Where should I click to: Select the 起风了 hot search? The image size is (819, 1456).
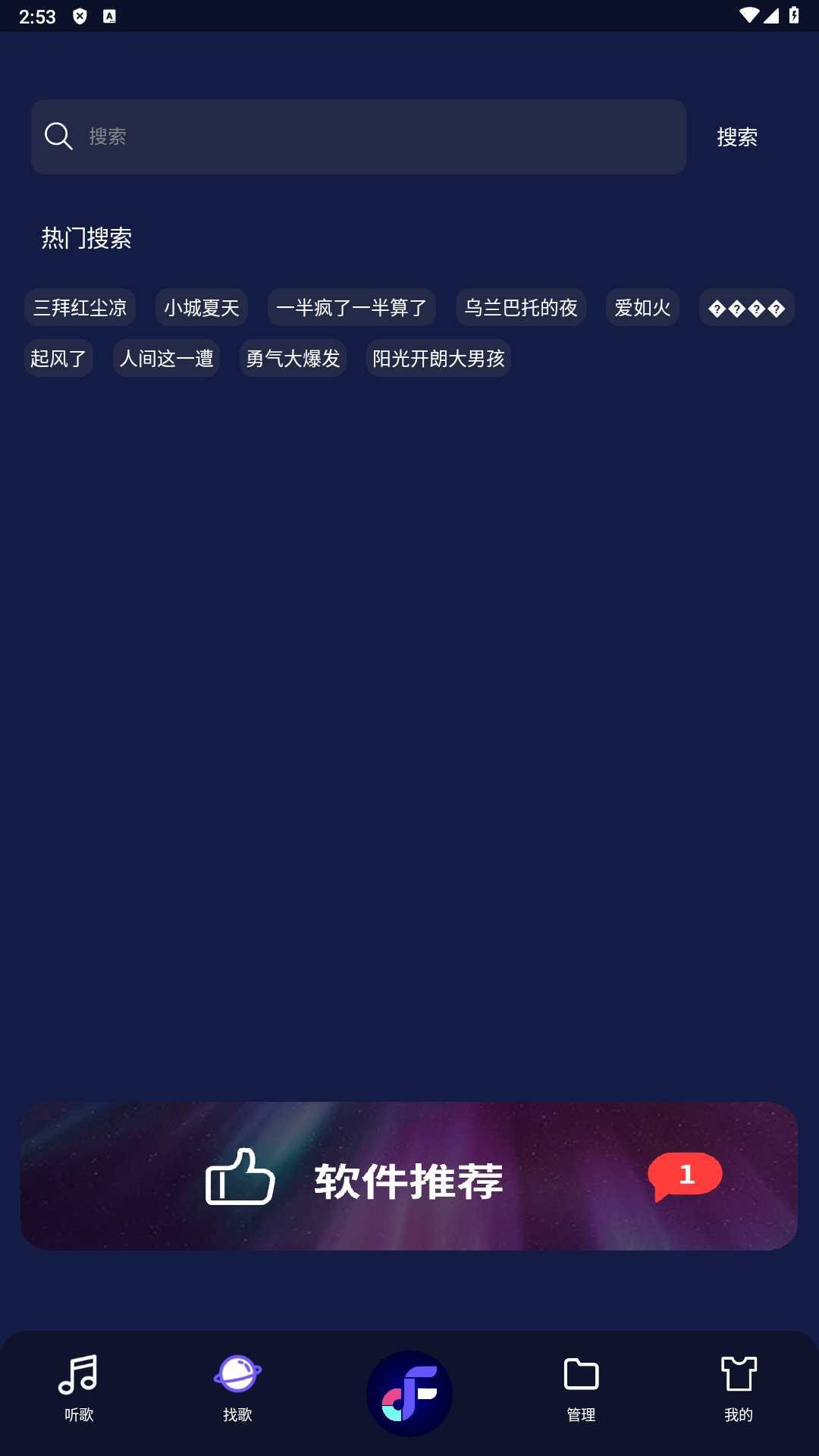[58, 358]
